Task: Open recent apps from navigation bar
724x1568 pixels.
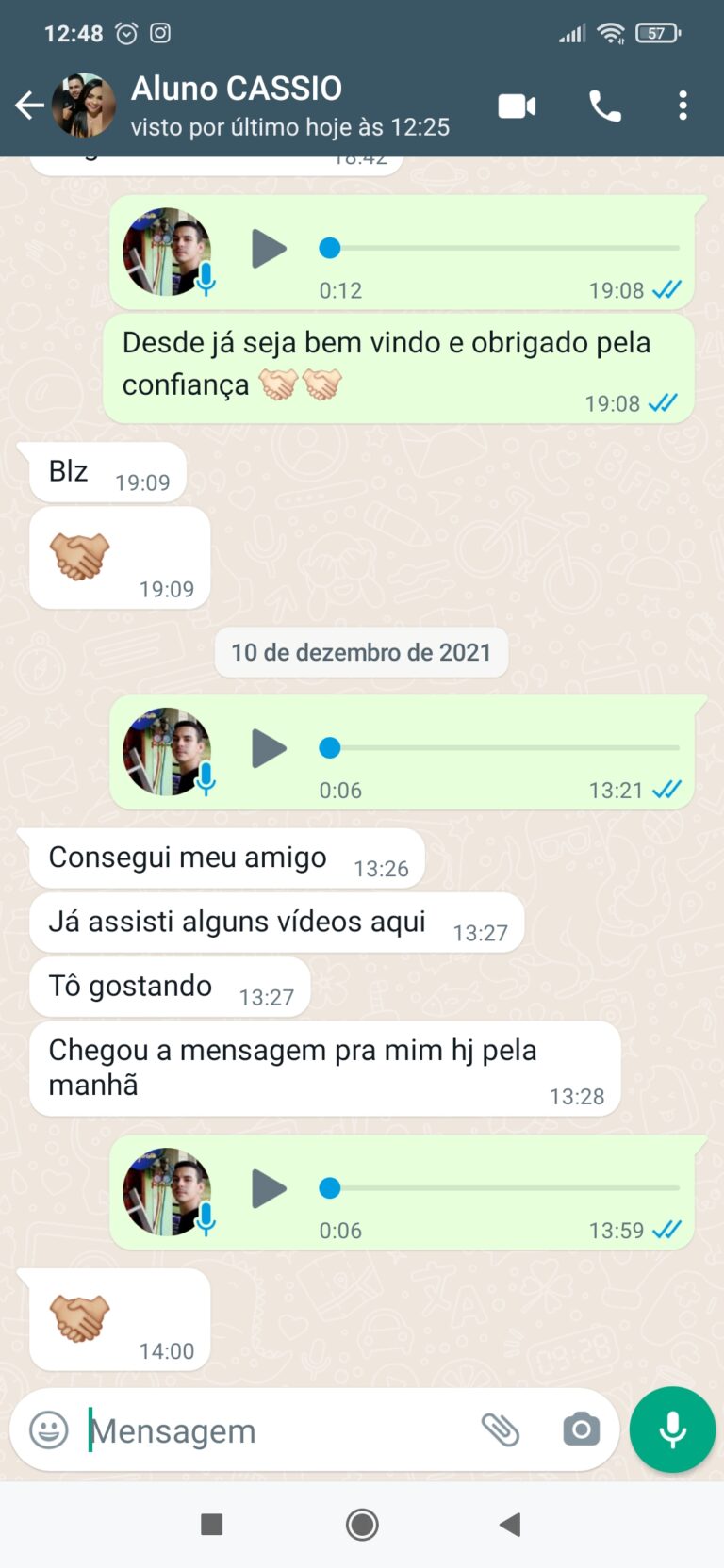Action: coord(212,1524)
